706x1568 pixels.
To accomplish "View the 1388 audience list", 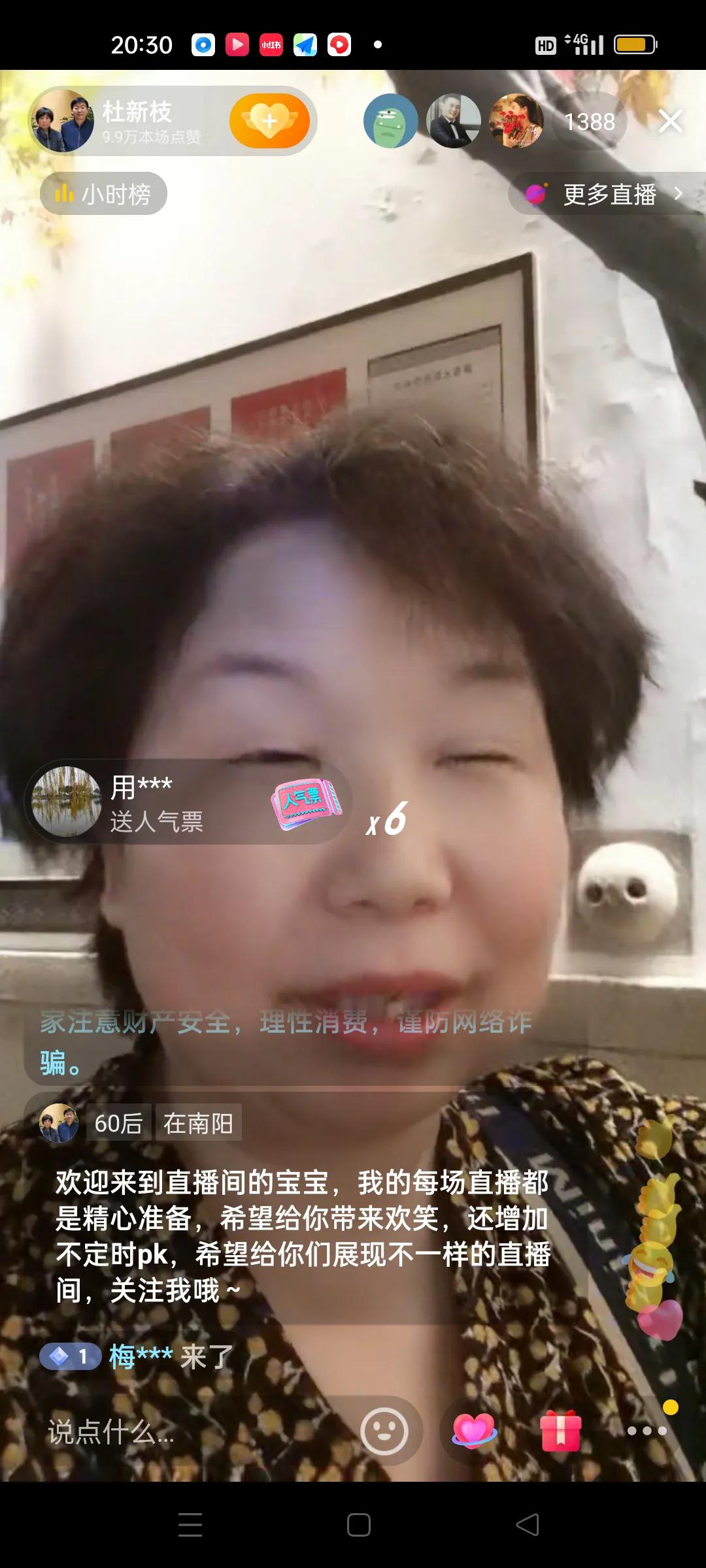I will (589, 122).
